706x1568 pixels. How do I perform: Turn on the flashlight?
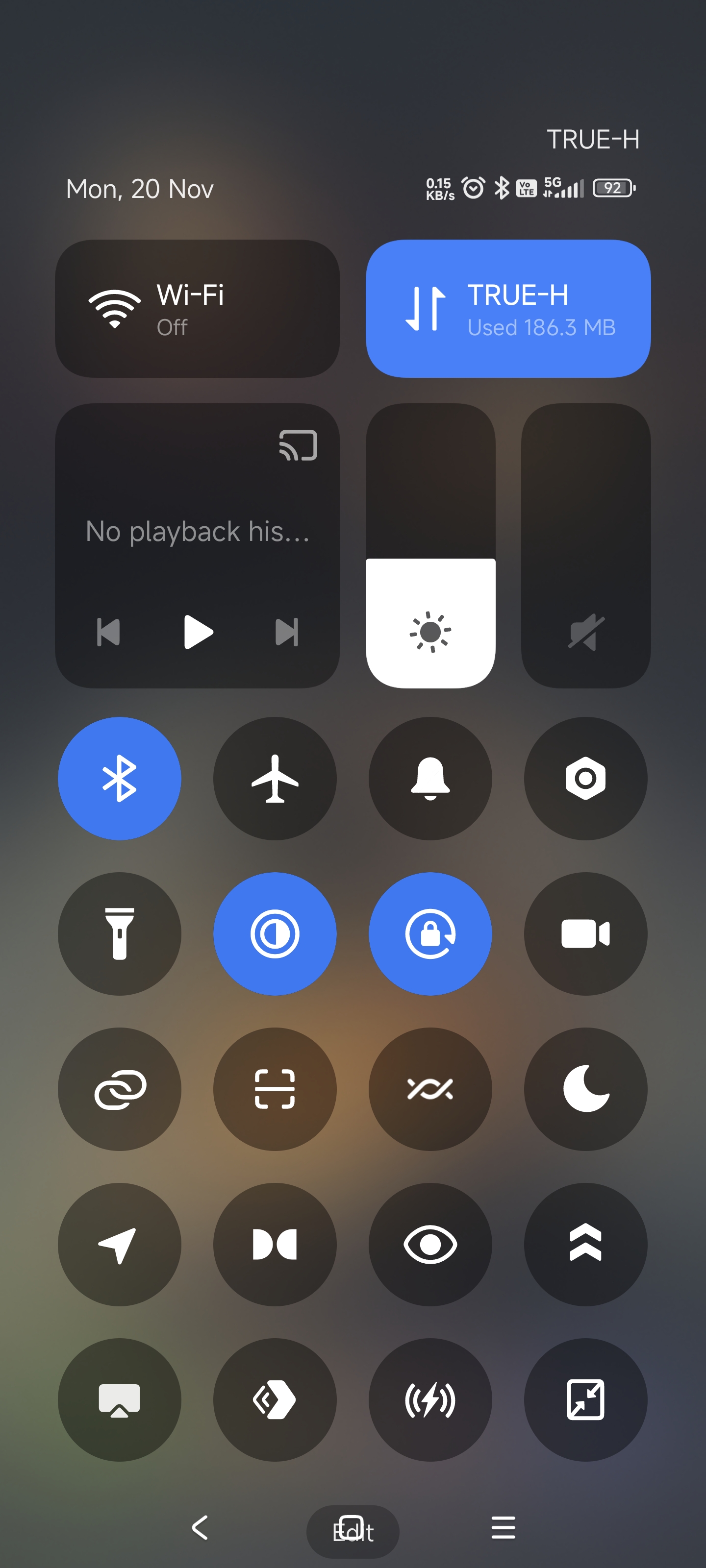tap(120, 933)
